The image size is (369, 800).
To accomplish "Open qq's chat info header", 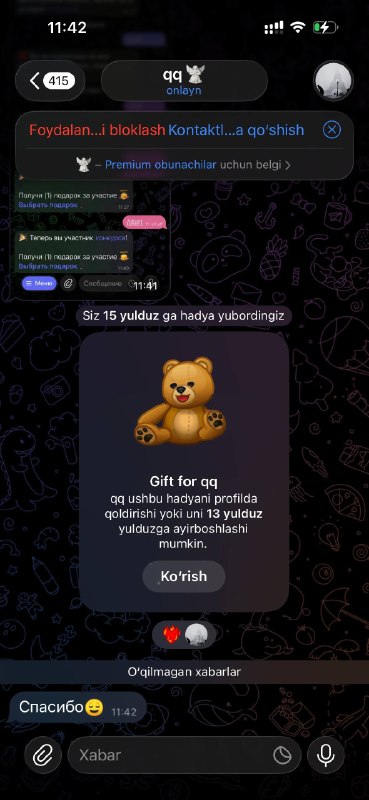I will coord(184,81).
